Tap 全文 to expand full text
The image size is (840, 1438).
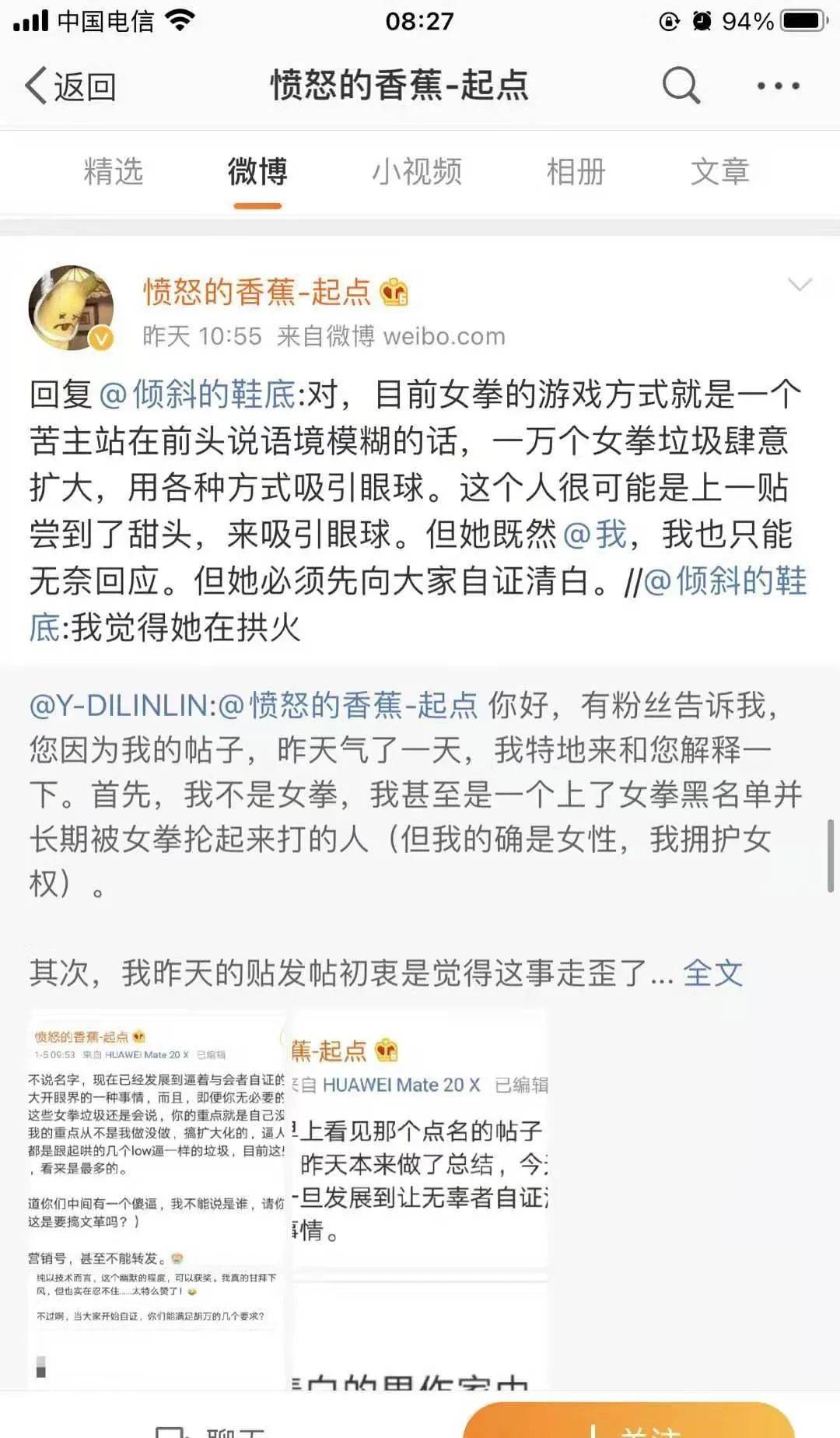[712, 973]
